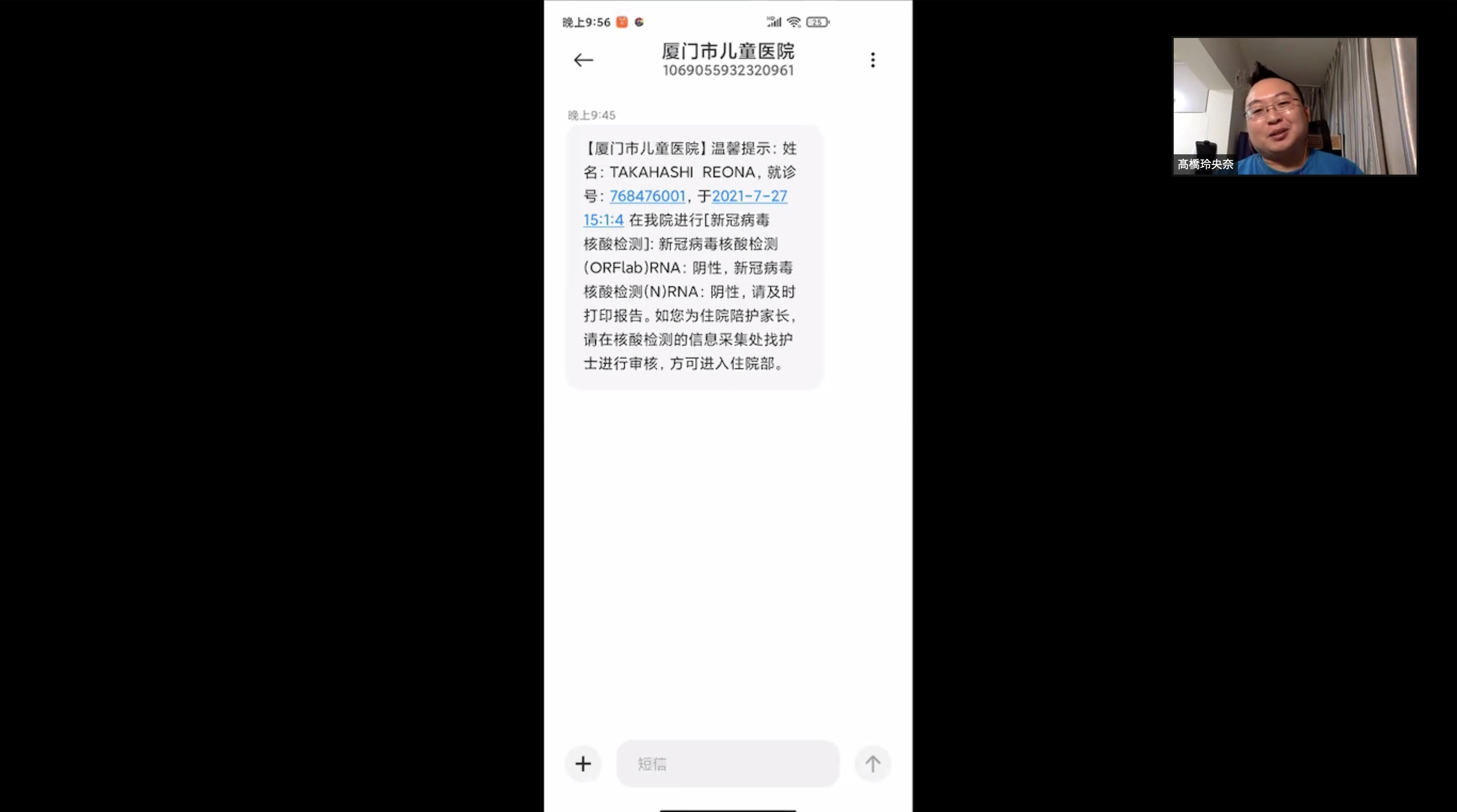Focus the 短信 message input field
The image size is (1457, 812).
pyautogui.click(x=727, y=764)
